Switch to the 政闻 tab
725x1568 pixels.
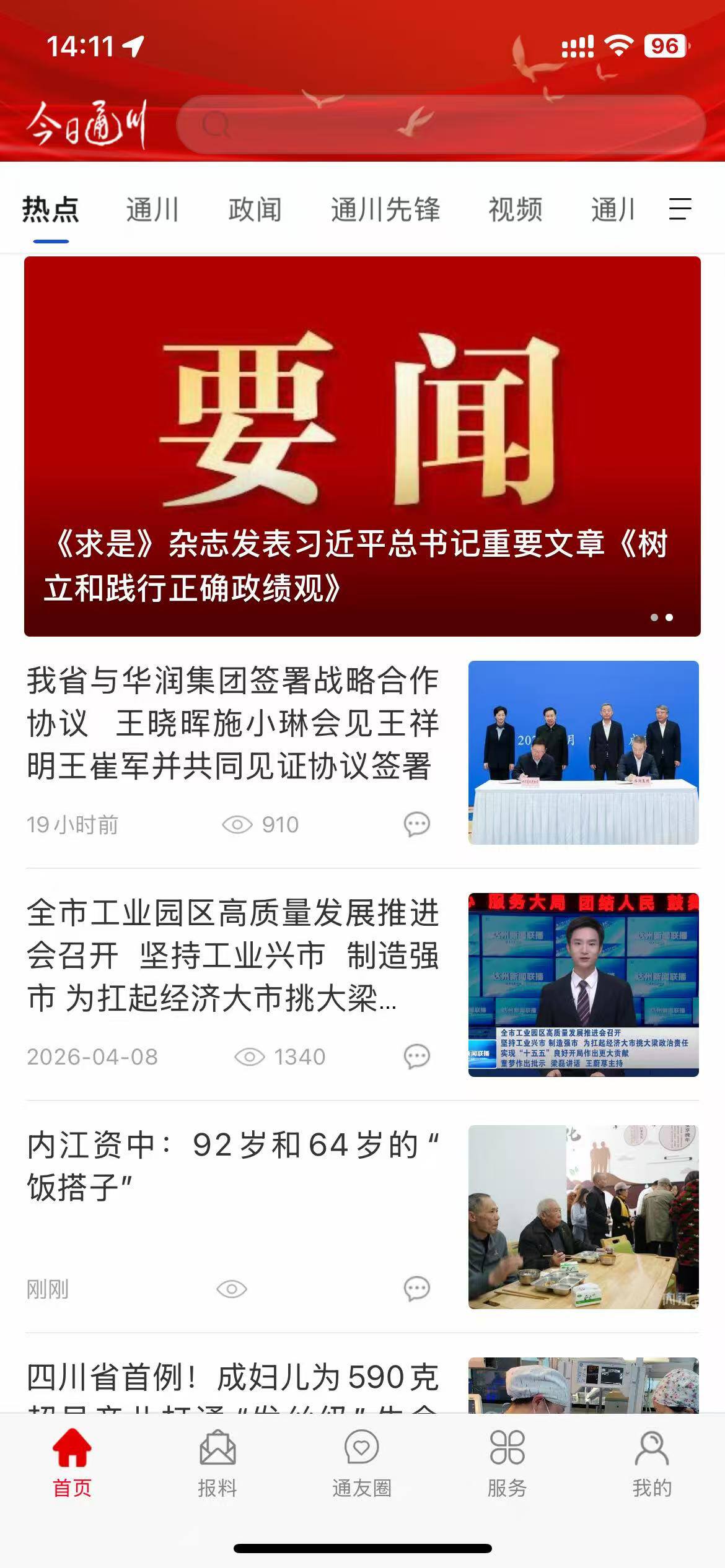coord(255,209)
